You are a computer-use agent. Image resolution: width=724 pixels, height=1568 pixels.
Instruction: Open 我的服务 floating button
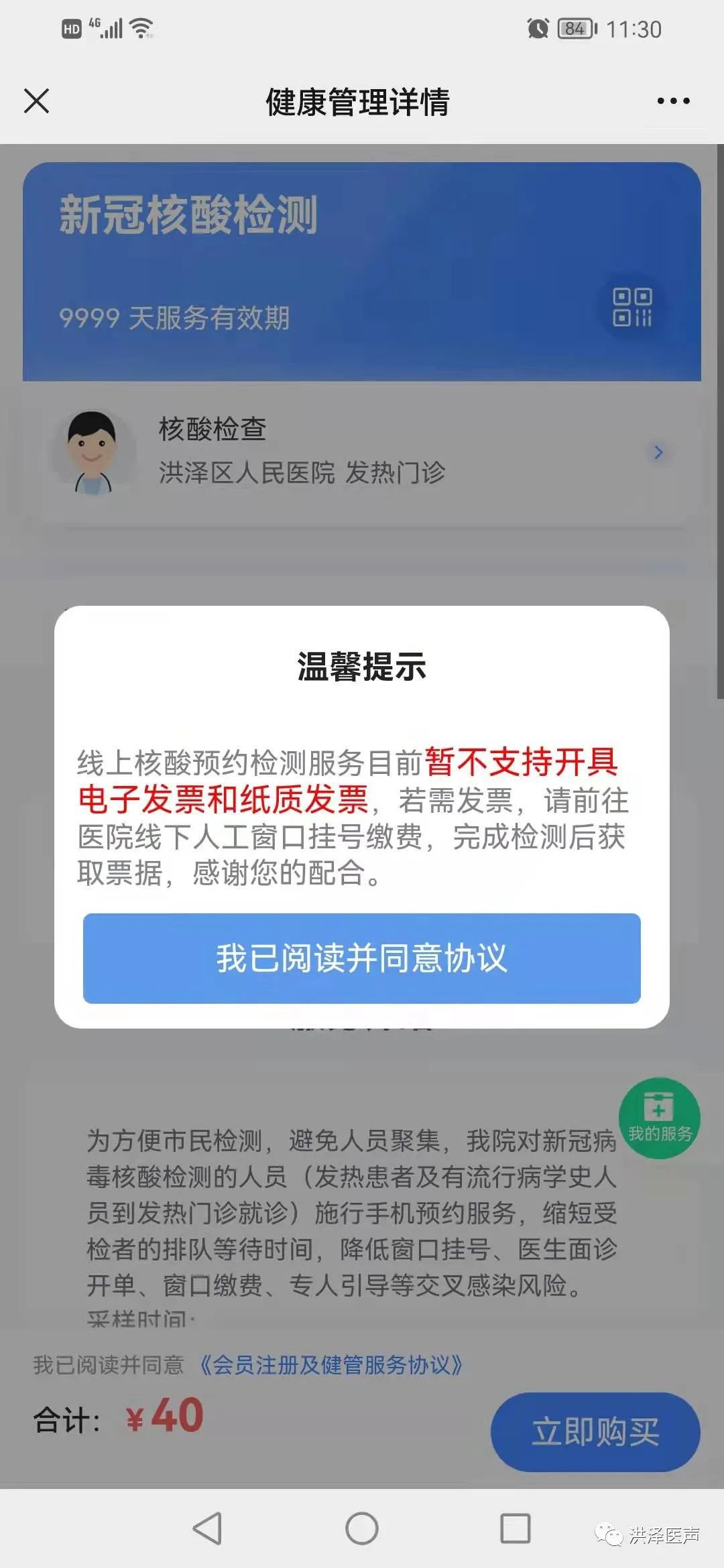coord(659,1118)
